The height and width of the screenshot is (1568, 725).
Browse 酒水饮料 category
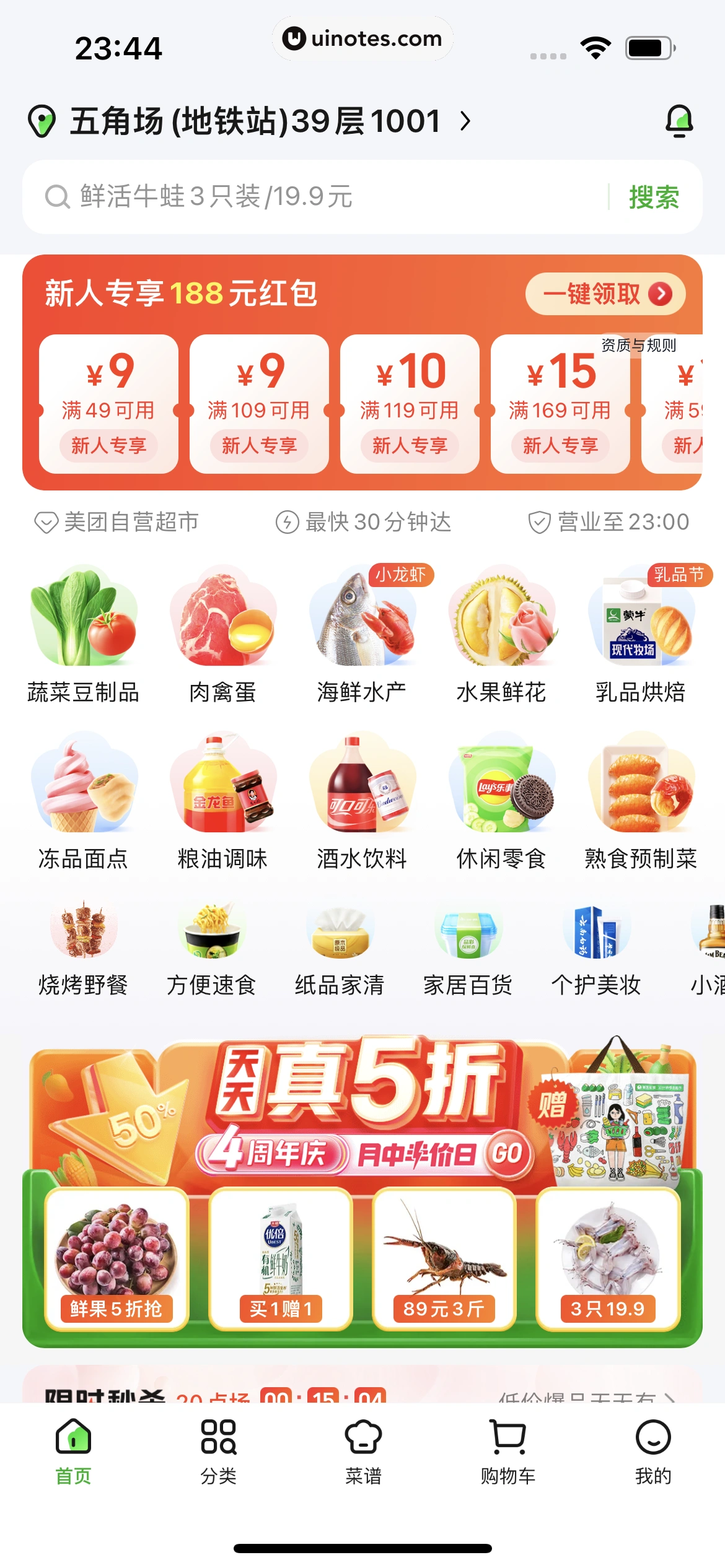pos(362,801)
